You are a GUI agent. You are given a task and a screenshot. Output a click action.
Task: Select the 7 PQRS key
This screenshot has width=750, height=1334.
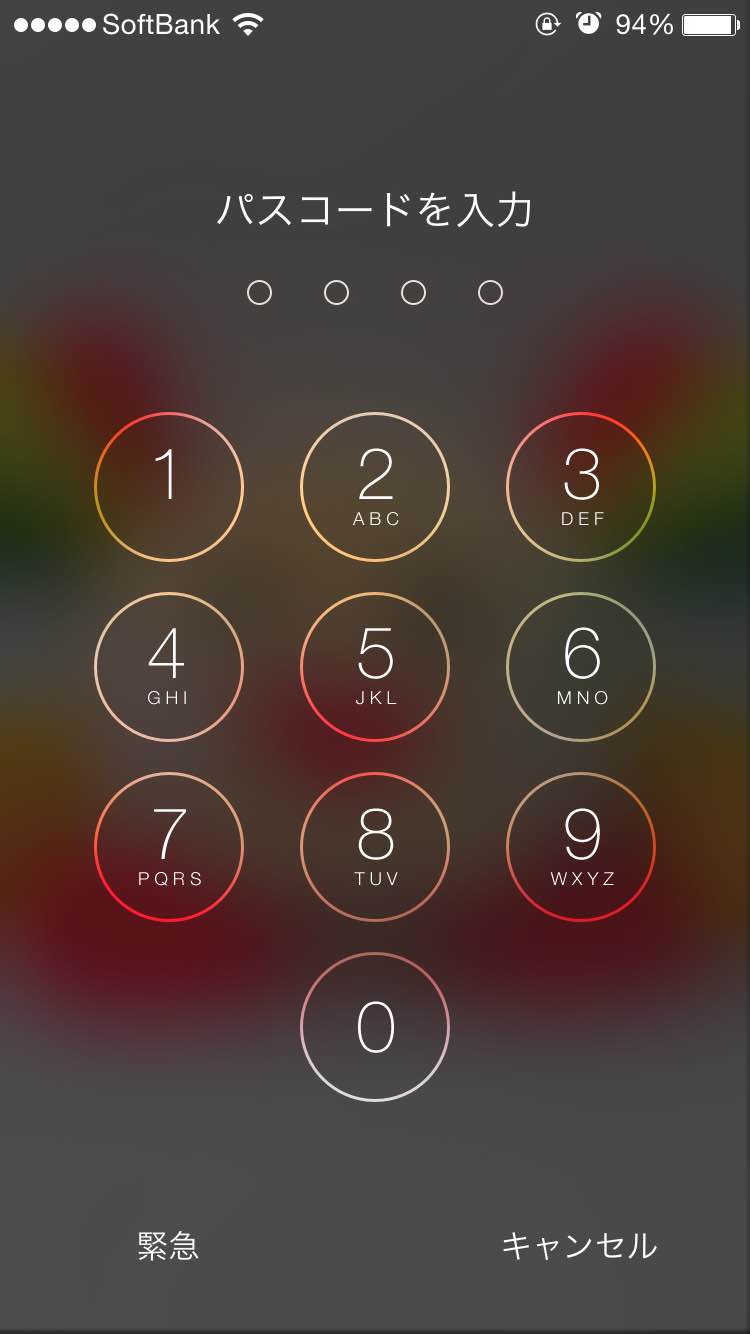tap(169, 847)
